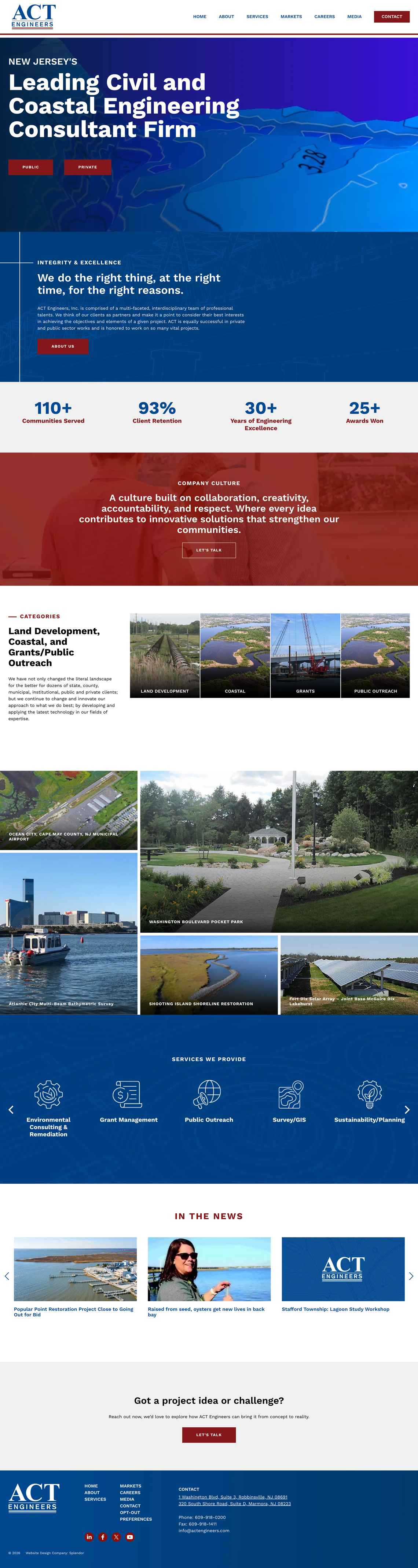The height and width of the screenshot is (1568, 418).
Task: Open the Contact button in header
Action: pos(391,16)
